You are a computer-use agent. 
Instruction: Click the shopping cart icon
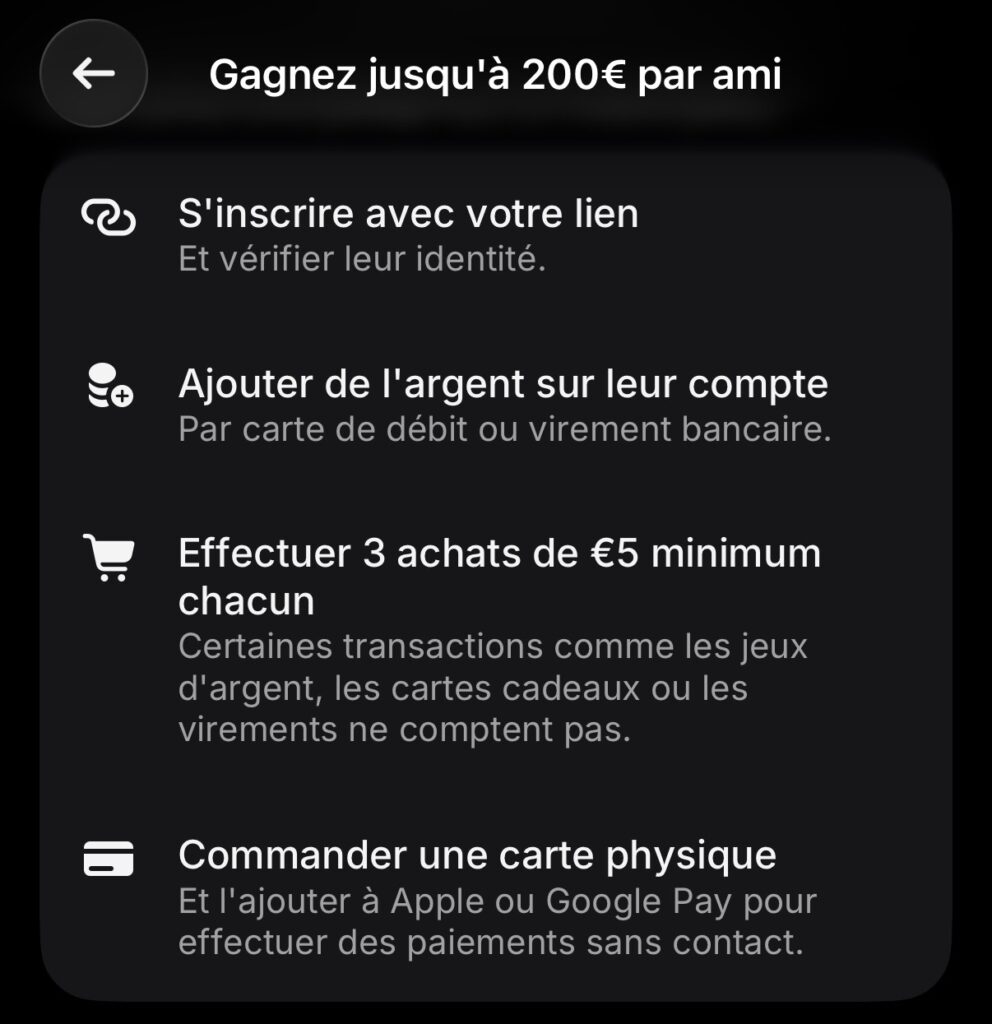tap(110, 556)
